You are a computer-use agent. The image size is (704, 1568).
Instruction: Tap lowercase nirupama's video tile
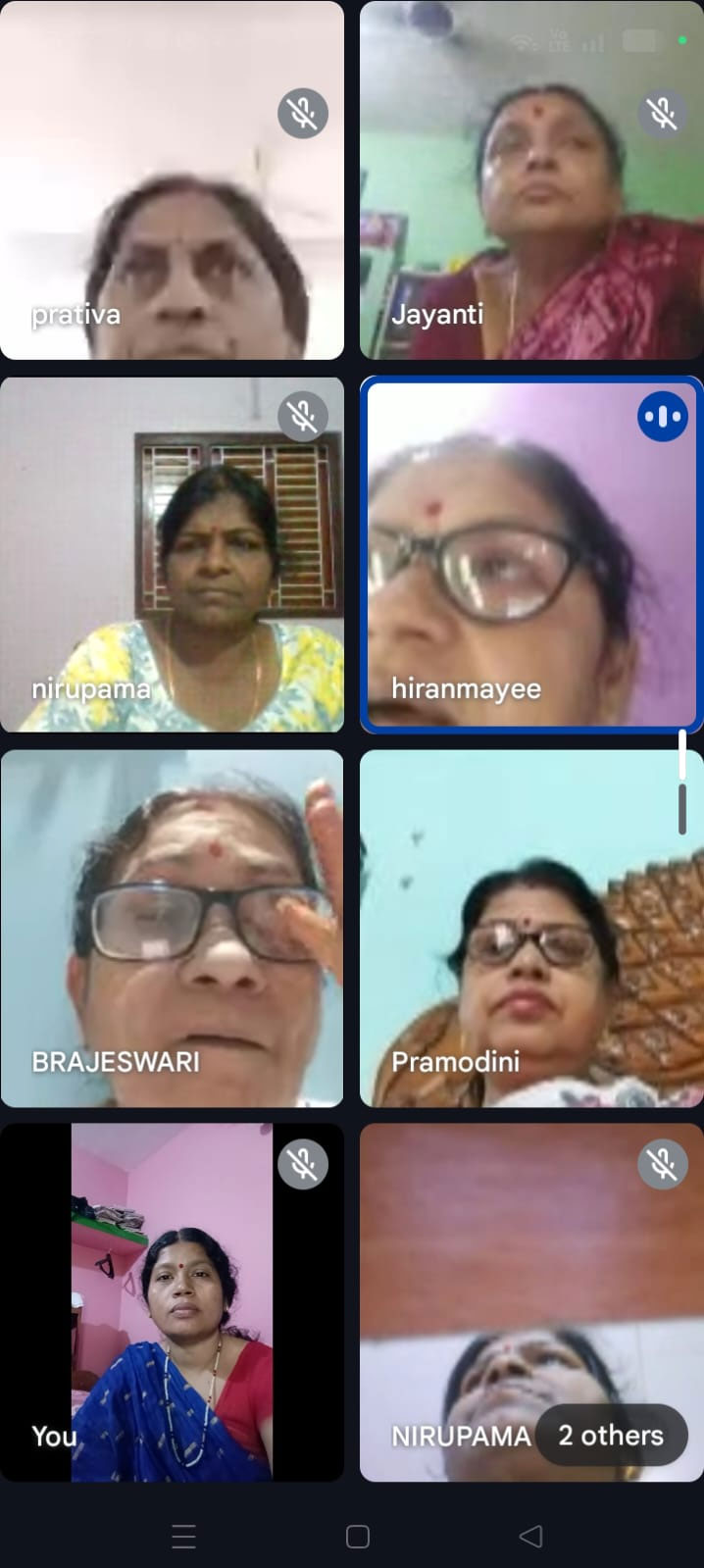click(x=172, y=554)
